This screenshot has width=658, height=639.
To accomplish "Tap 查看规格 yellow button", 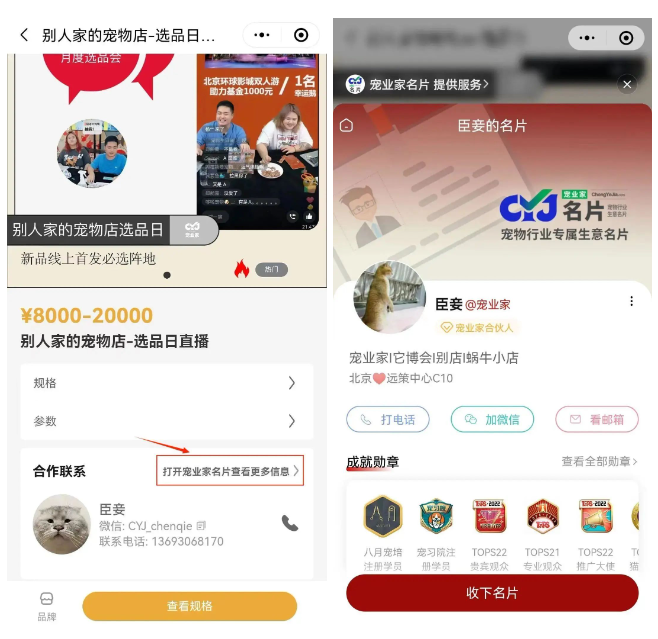I will pyautogui.click(x=189, y=606).
